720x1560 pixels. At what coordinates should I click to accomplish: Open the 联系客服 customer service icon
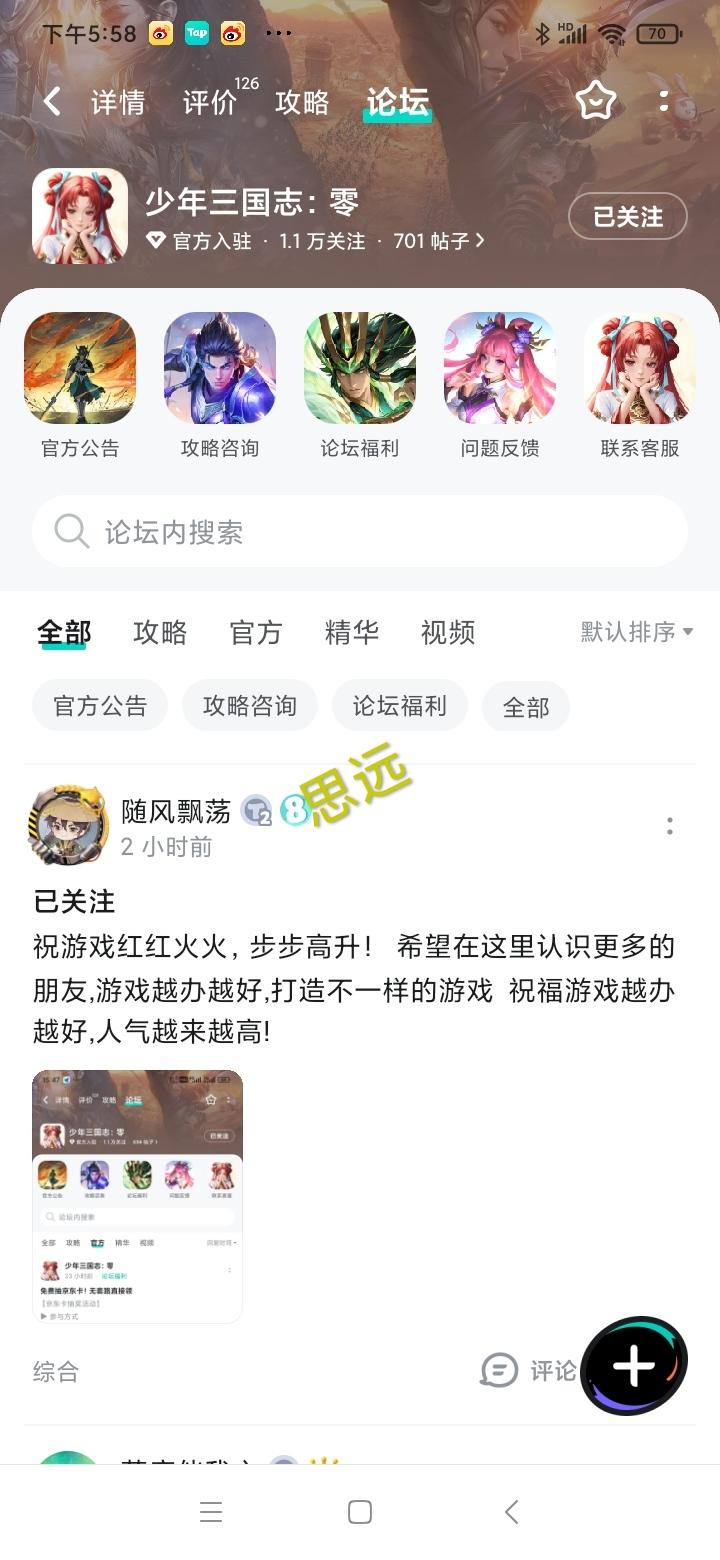click(x=639, y=367)
